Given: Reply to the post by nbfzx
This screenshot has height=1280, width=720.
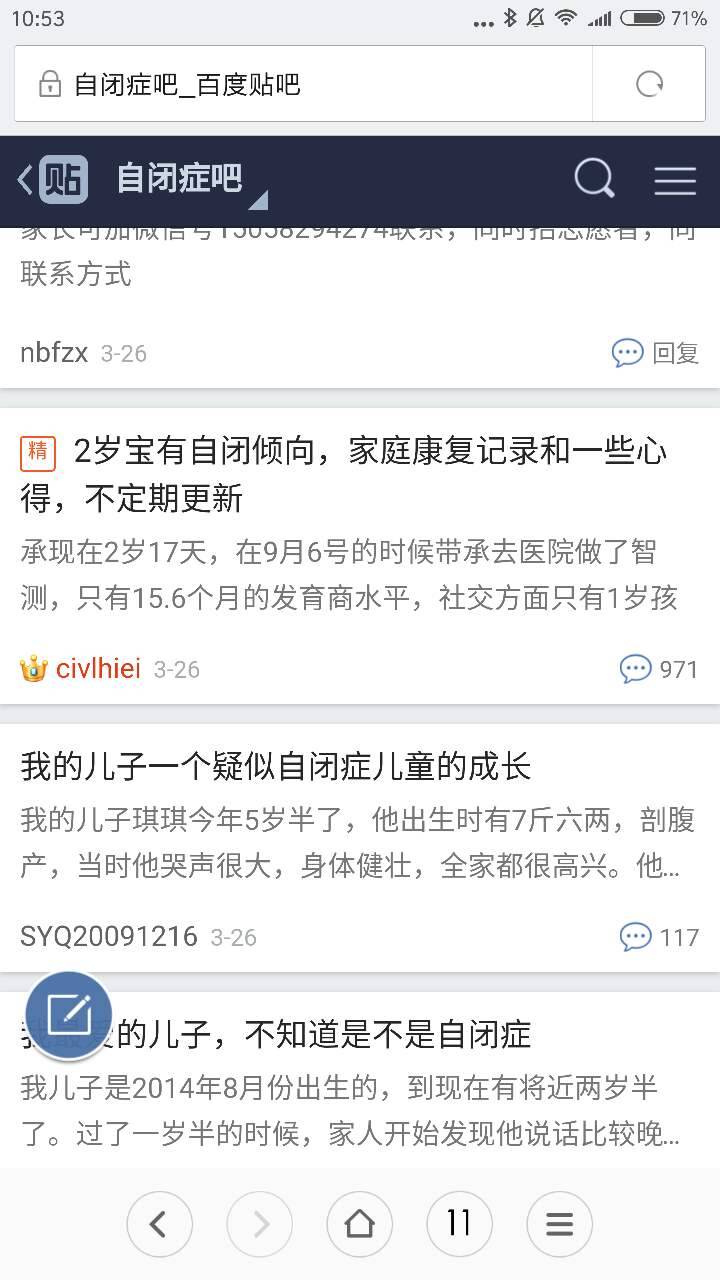Looking at the screenshot, I should (656, 353).
